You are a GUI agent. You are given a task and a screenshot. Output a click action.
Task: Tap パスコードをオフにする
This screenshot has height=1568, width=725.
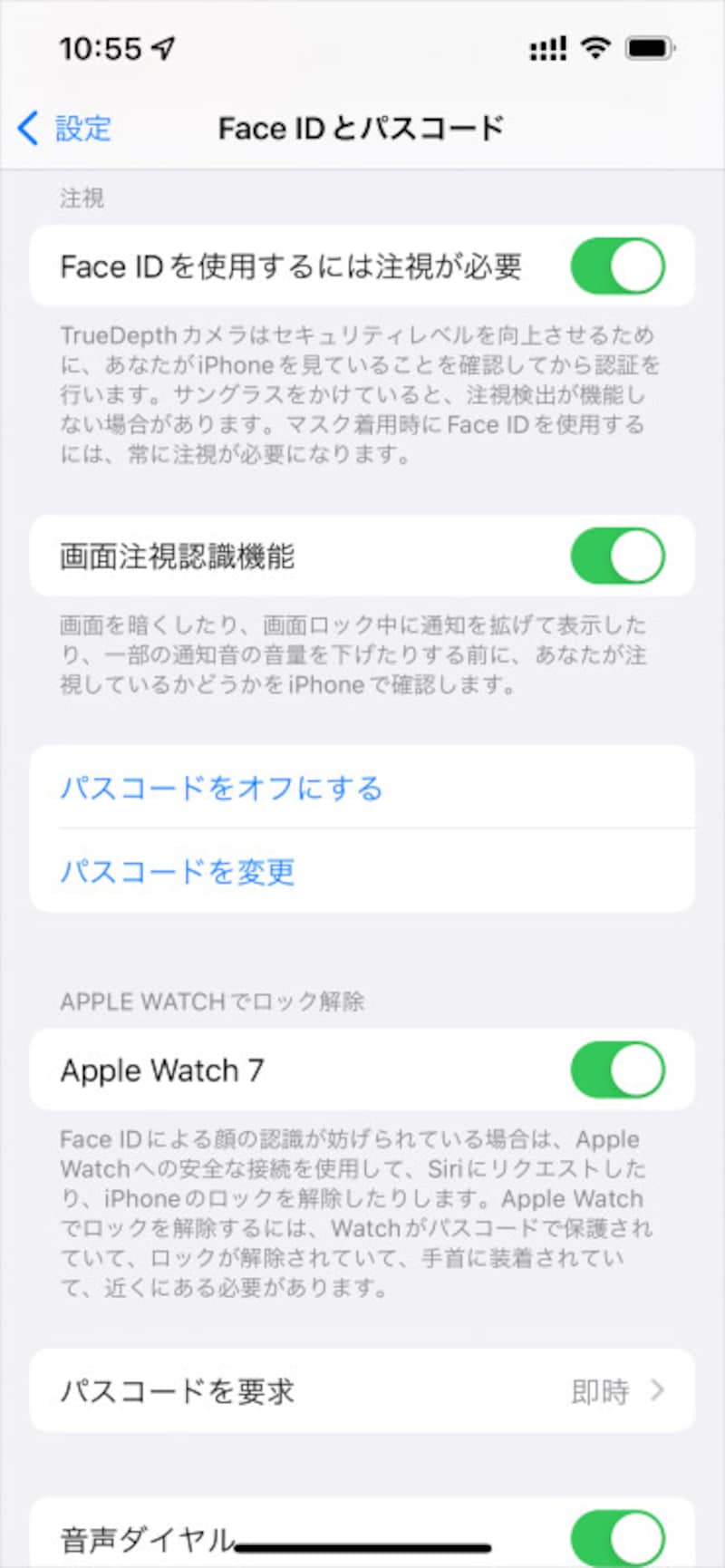coord(222,788)
